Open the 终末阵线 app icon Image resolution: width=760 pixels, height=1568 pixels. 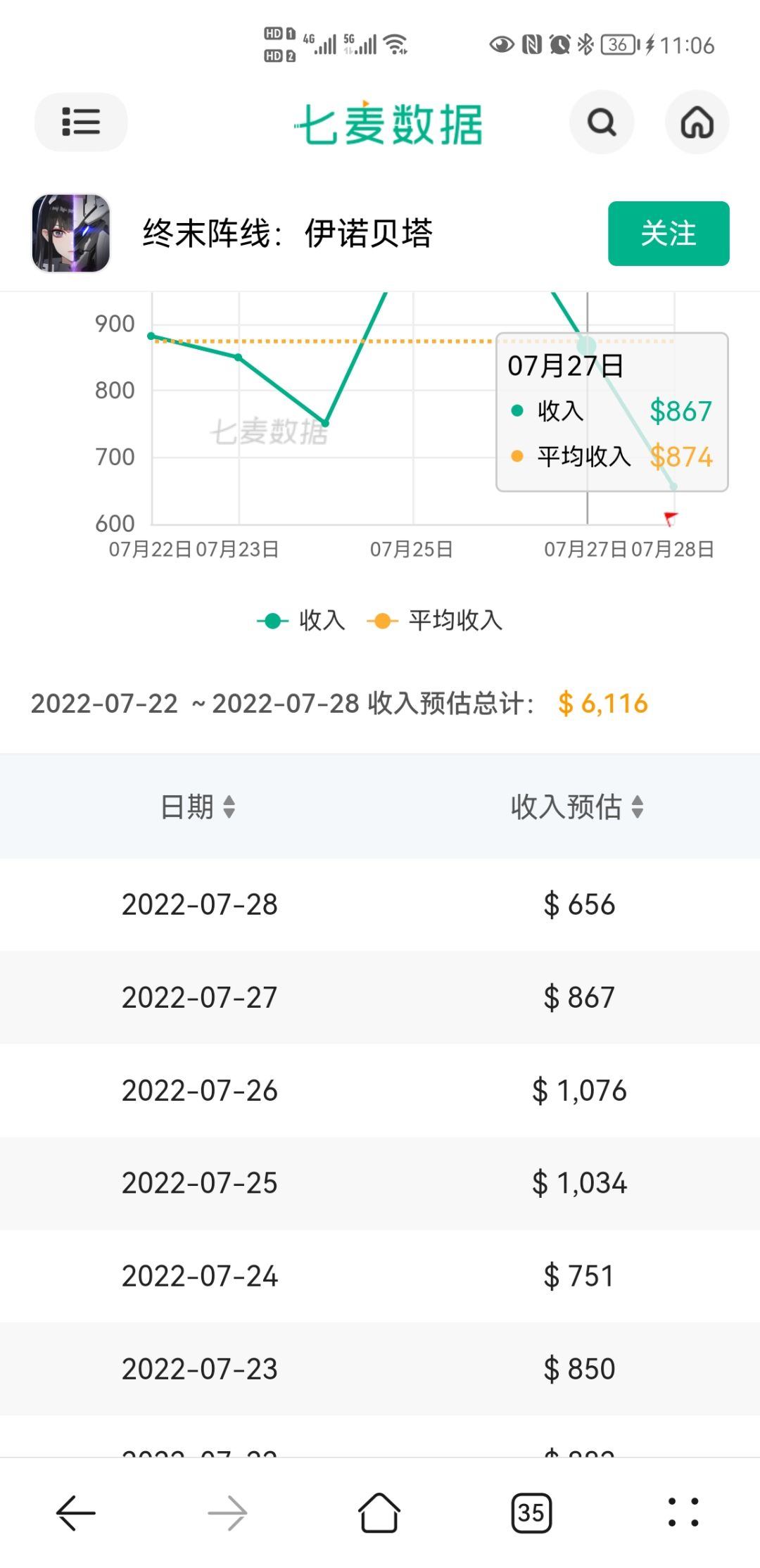click(71, 233)
